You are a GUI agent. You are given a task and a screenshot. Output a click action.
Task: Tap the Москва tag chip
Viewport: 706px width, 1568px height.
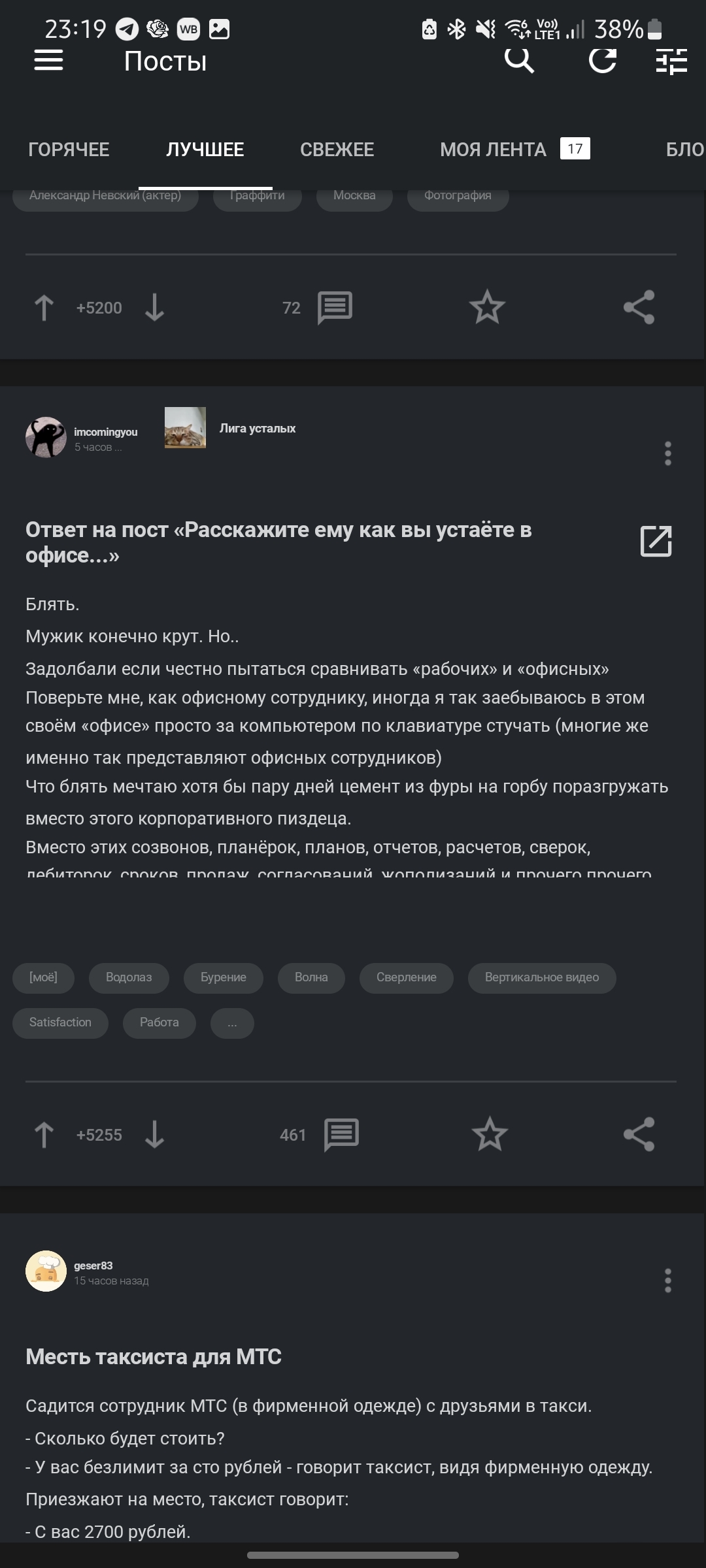pyautogui.click(x=354, y=196)
